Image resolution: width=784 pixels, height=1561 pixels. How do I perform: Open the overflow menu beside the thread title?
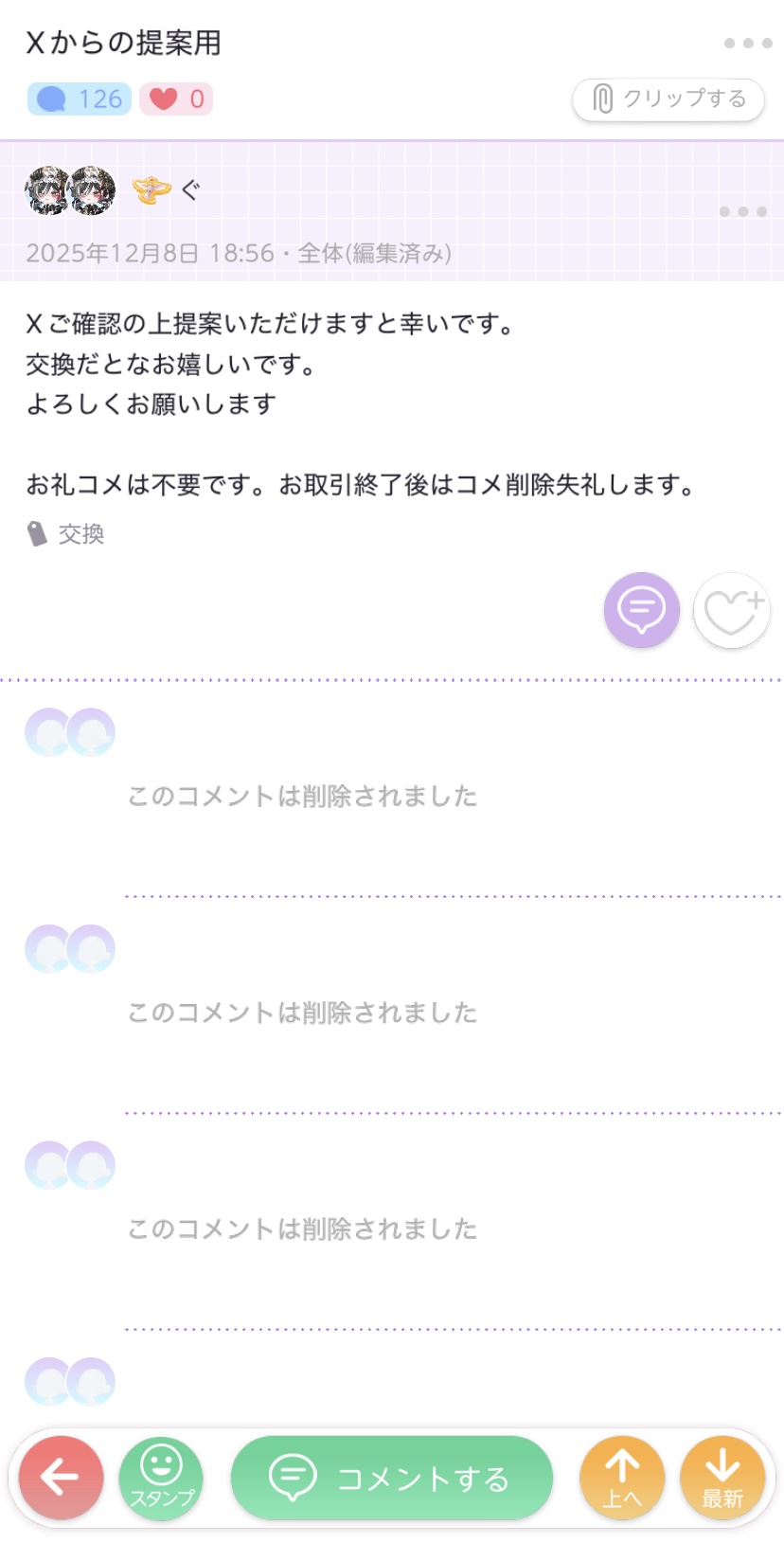click(747, 44)
